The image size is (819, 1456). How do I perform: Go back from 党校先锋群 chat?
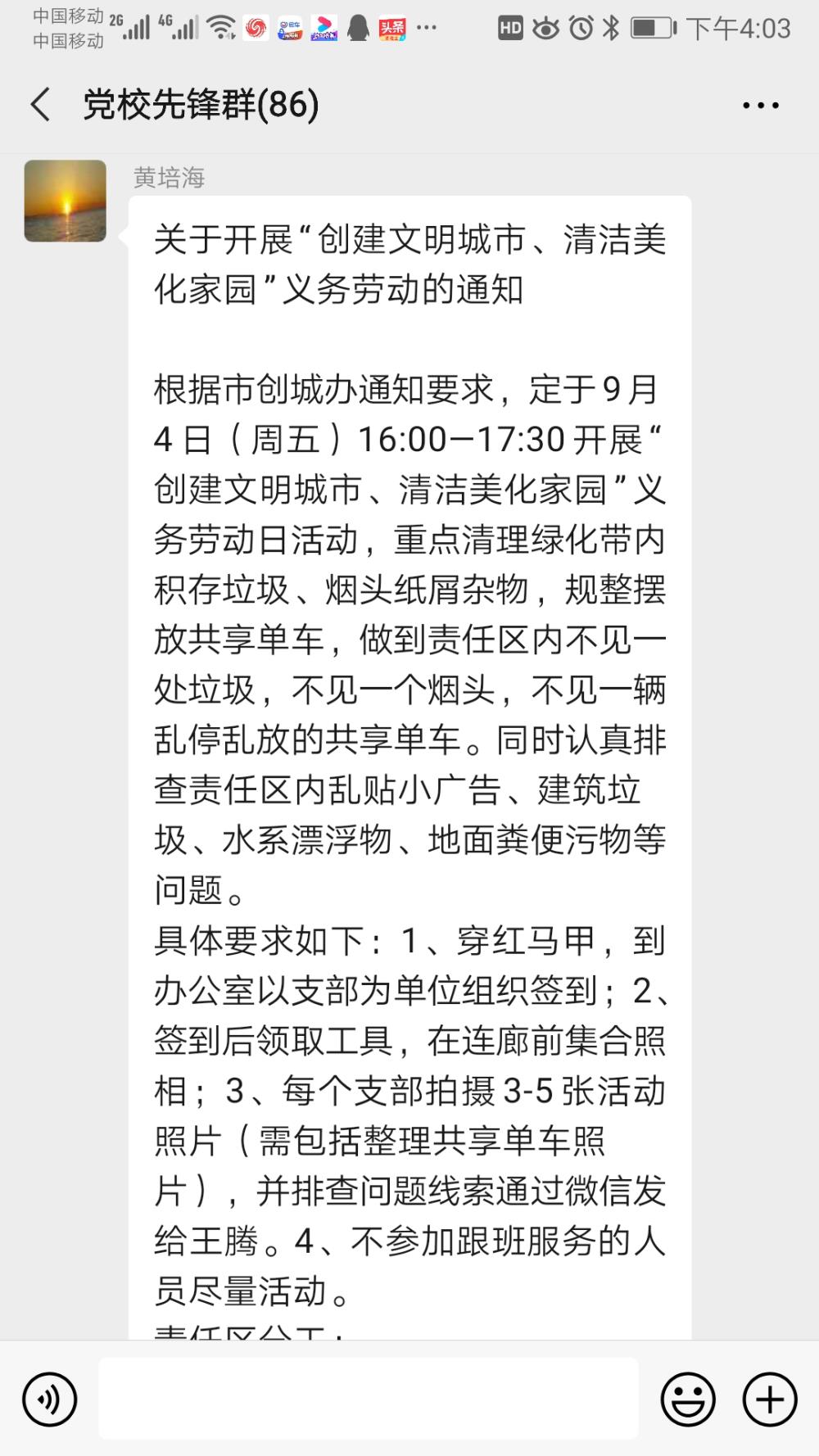[40, 105]
